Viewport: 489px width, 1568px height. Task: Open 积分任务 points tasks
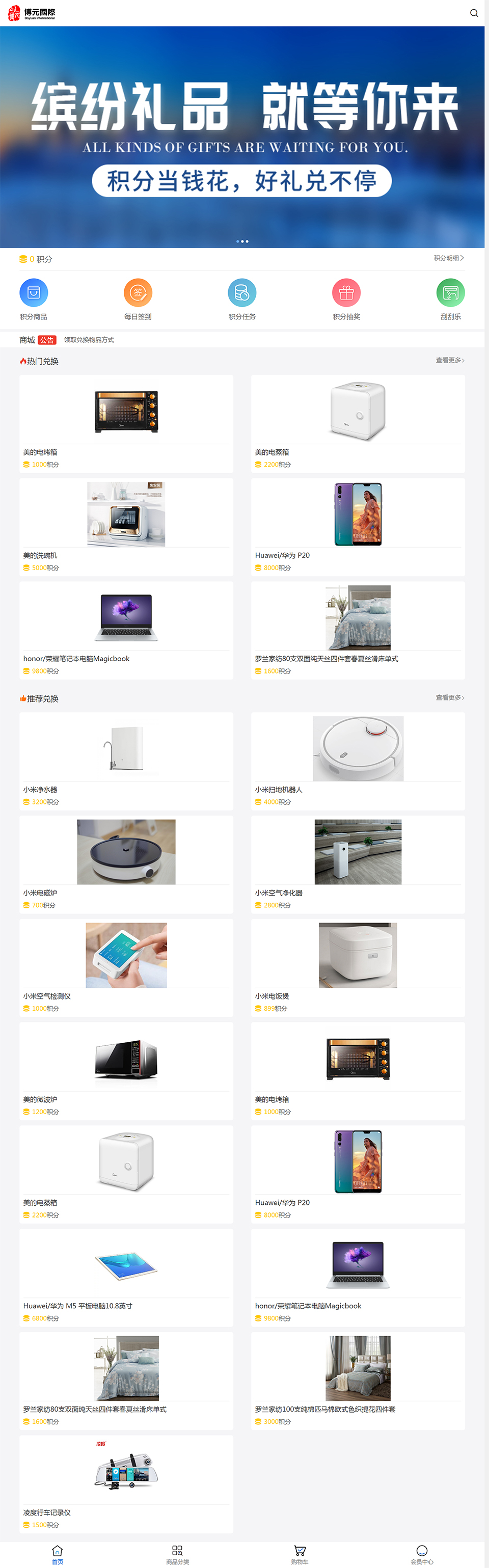(x=242, y=299)
